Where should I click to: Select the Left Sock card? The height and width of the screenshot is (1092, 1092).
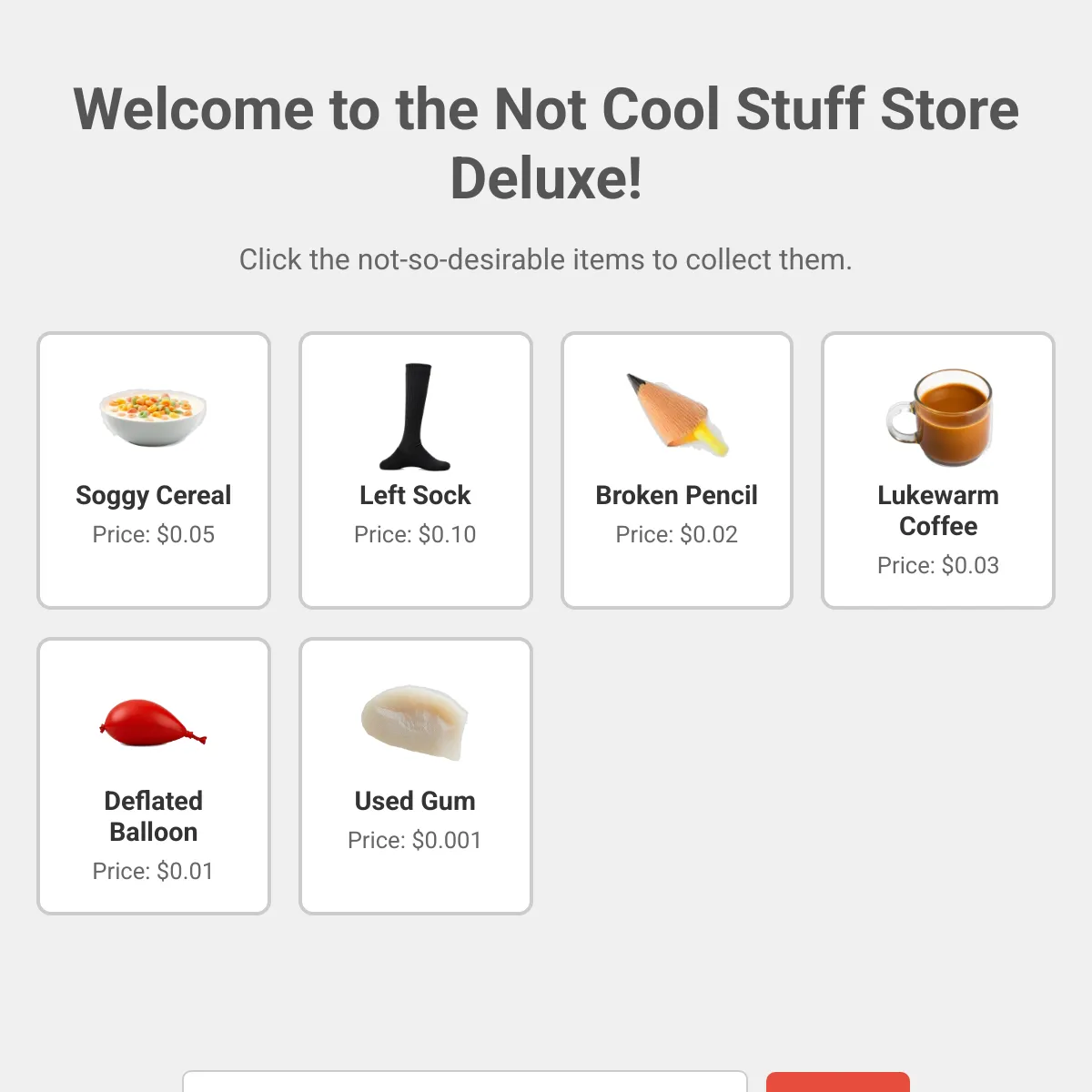416,470
